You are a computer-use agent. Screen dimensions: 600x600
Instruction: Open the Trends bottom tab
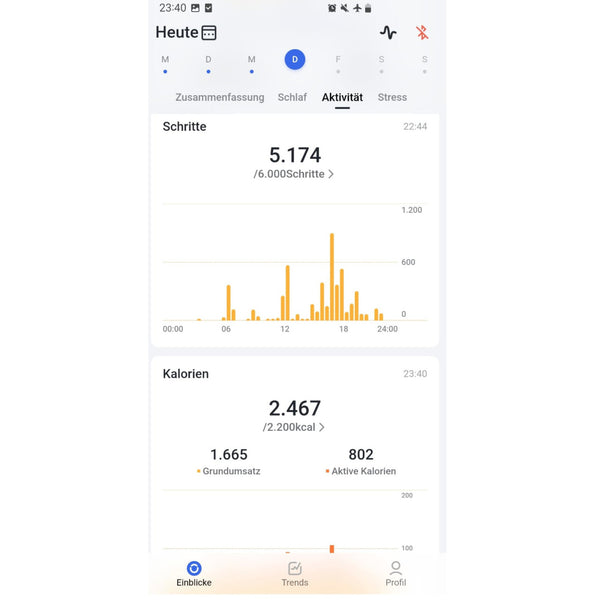(x=295, y=573)
